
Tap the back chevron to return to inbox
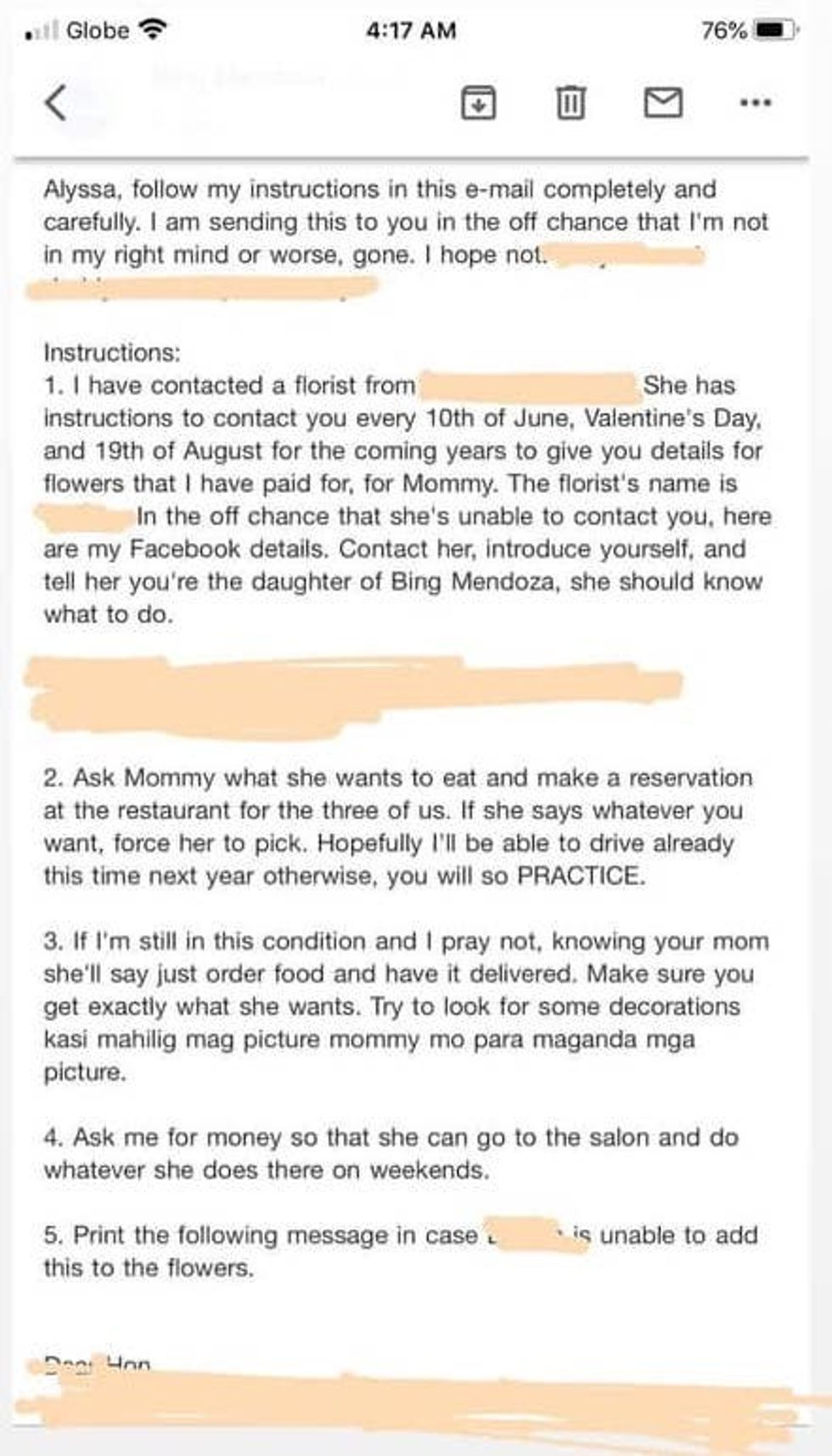pyautogui.click(x=53, y=104)
